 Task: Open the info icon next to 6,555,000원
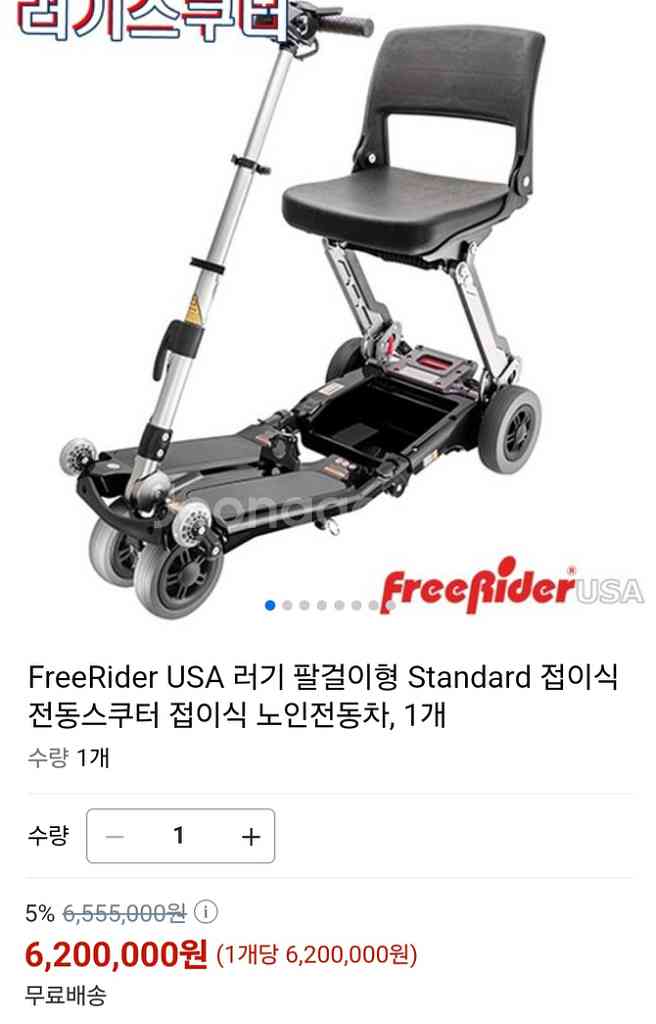point(206,912)
